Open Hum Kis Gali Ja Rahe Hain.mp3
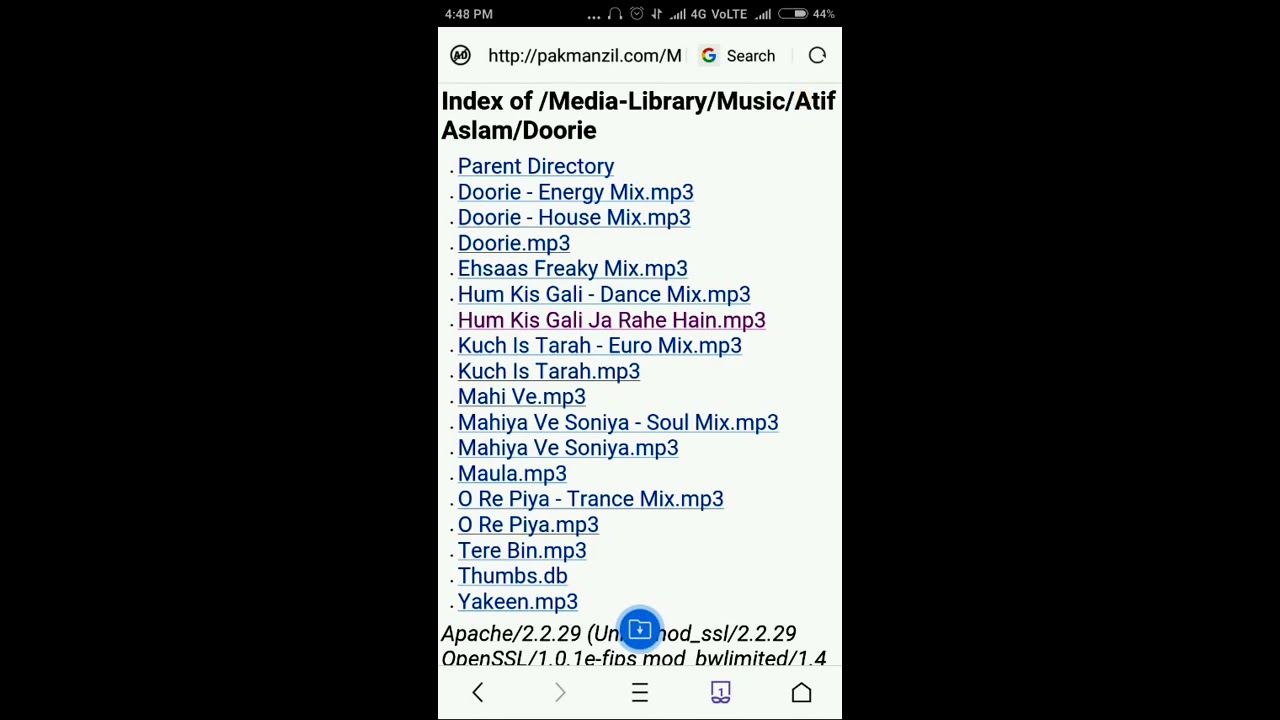 pyautogui.click(x=611, y=320)
